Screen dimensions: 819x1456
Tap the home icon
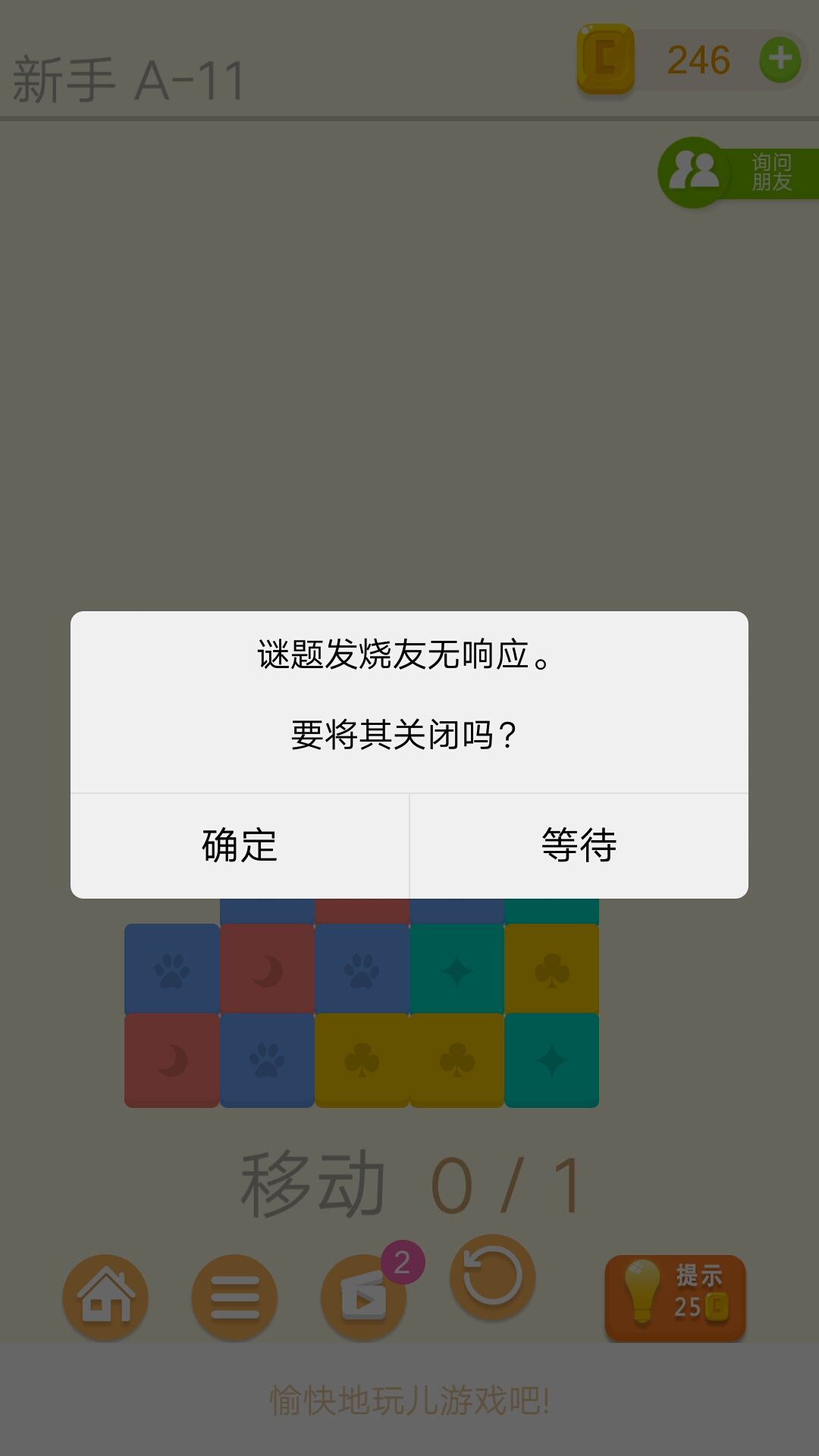pyautogui.click(x=107, y=1295)
